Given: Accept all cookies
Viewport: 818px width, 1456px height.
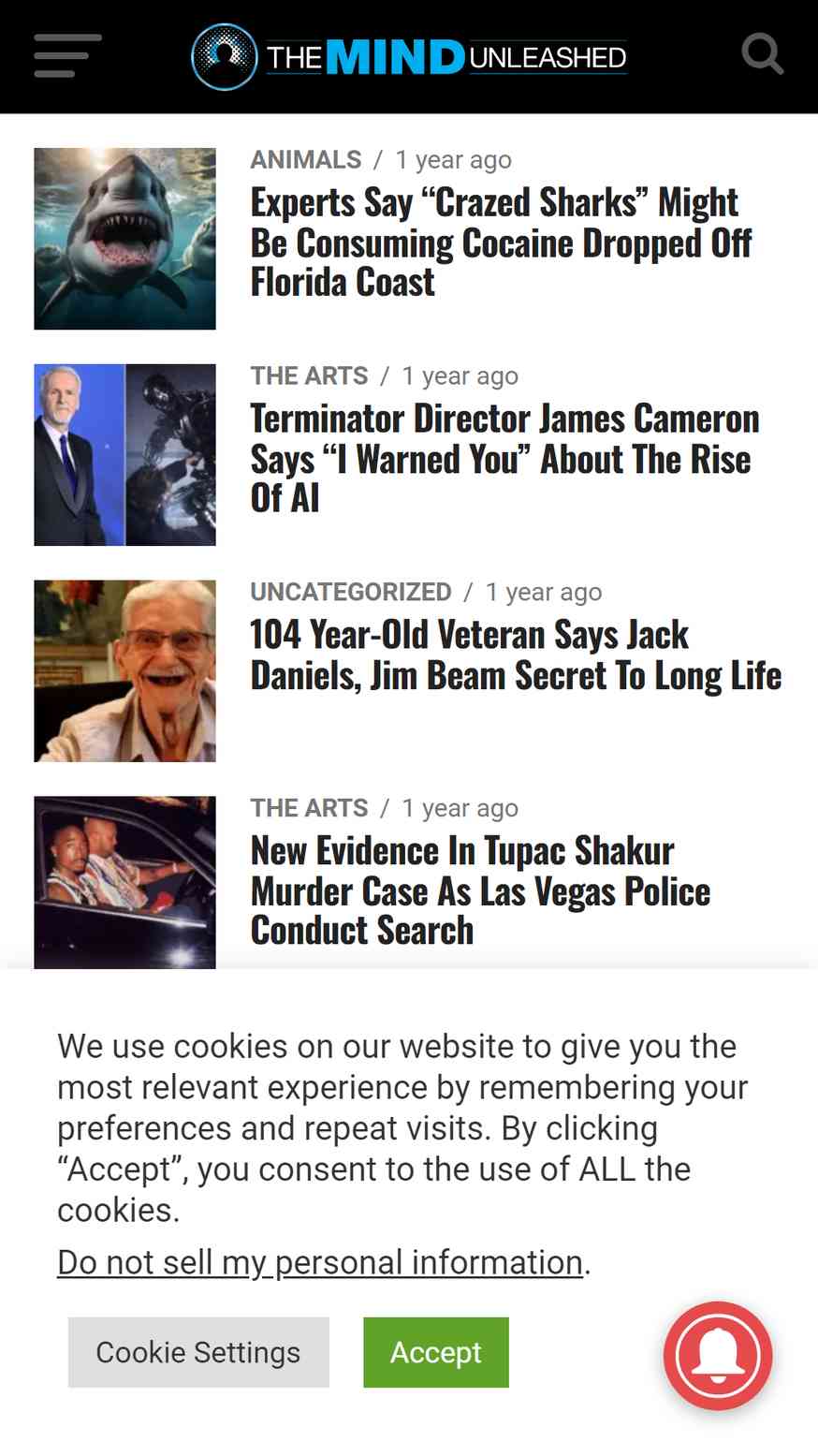Looking at the screenshot, I should click(x=436, y=1352).
